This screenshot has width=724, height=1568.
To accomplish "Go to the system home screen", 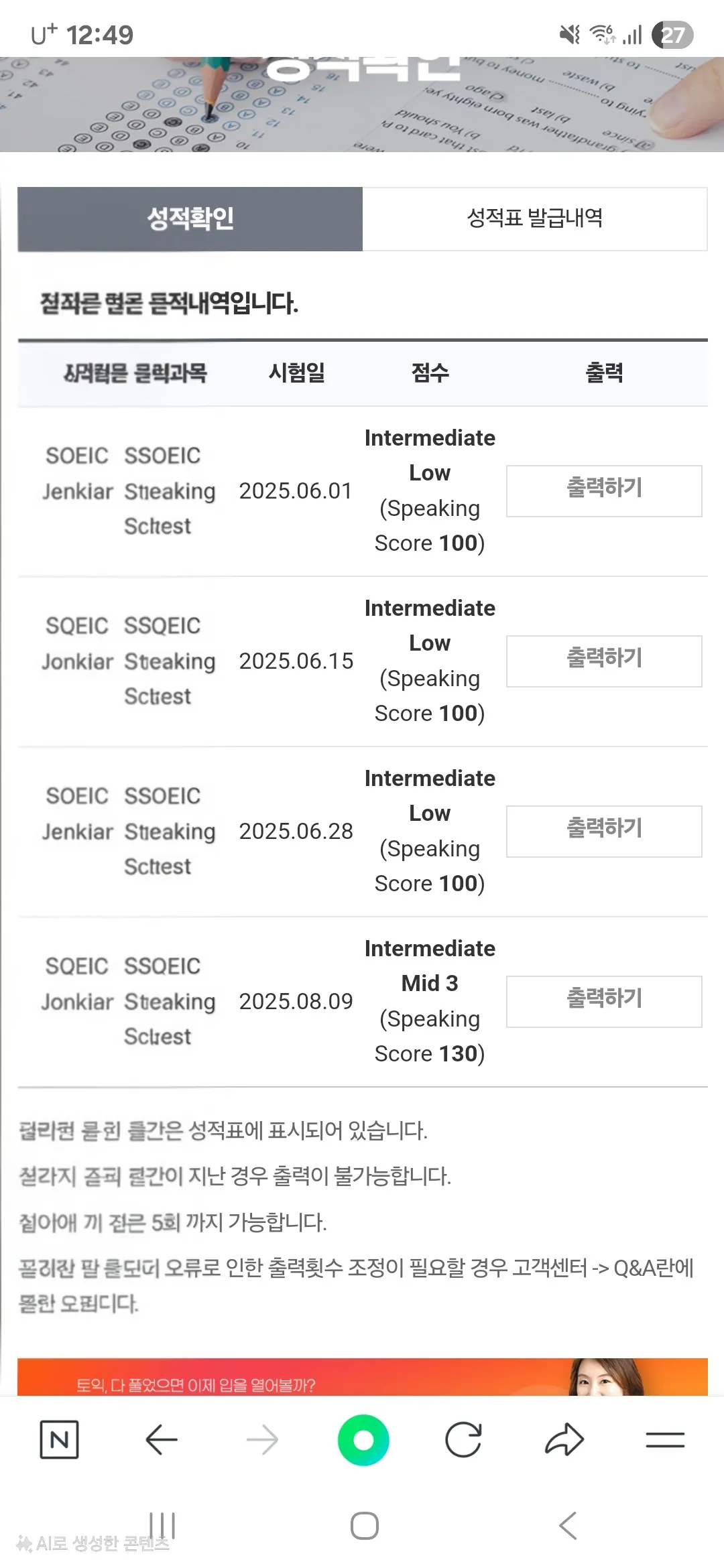I will 364,1526.
